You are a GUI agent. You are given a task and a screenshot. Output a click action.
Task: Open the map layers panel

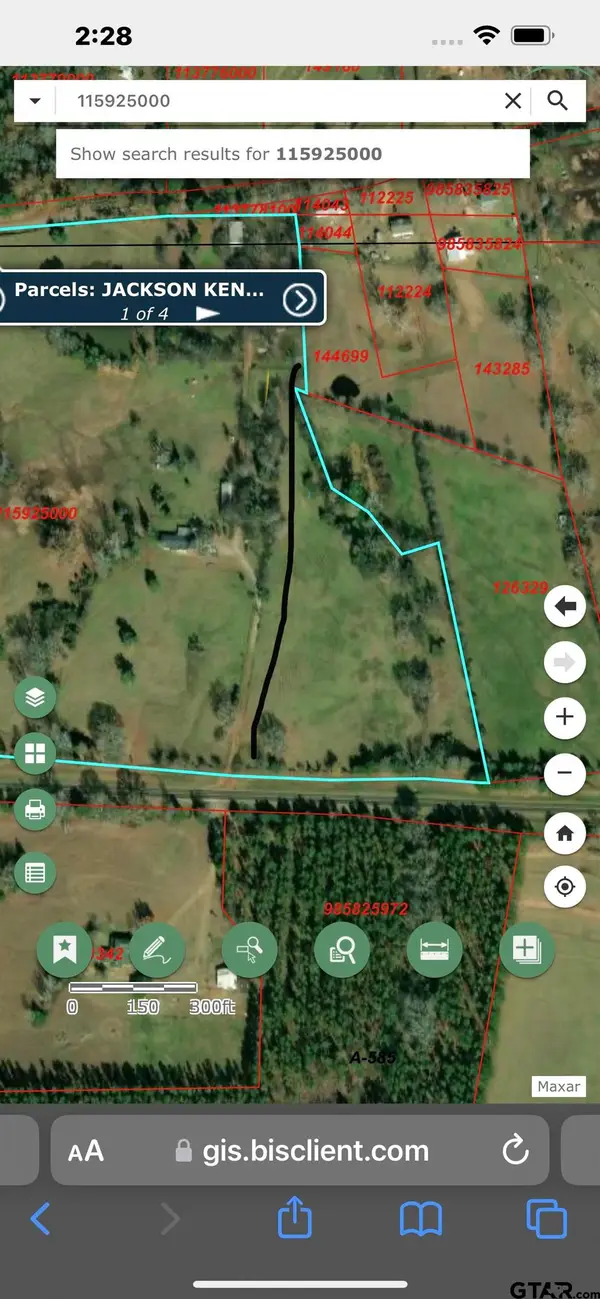[x=35, y=697]
